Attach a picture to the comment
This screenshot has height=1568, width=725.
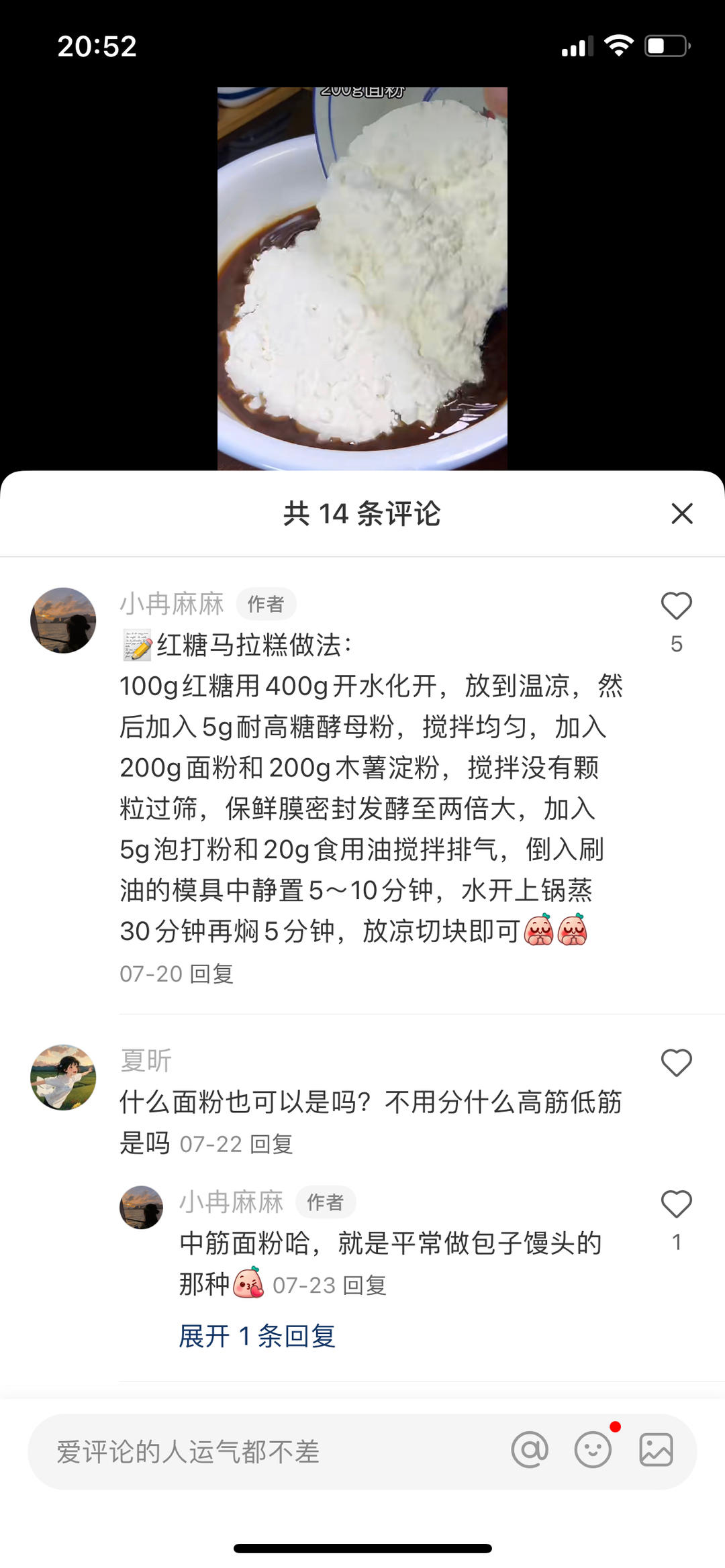(x=656, y=1450)
